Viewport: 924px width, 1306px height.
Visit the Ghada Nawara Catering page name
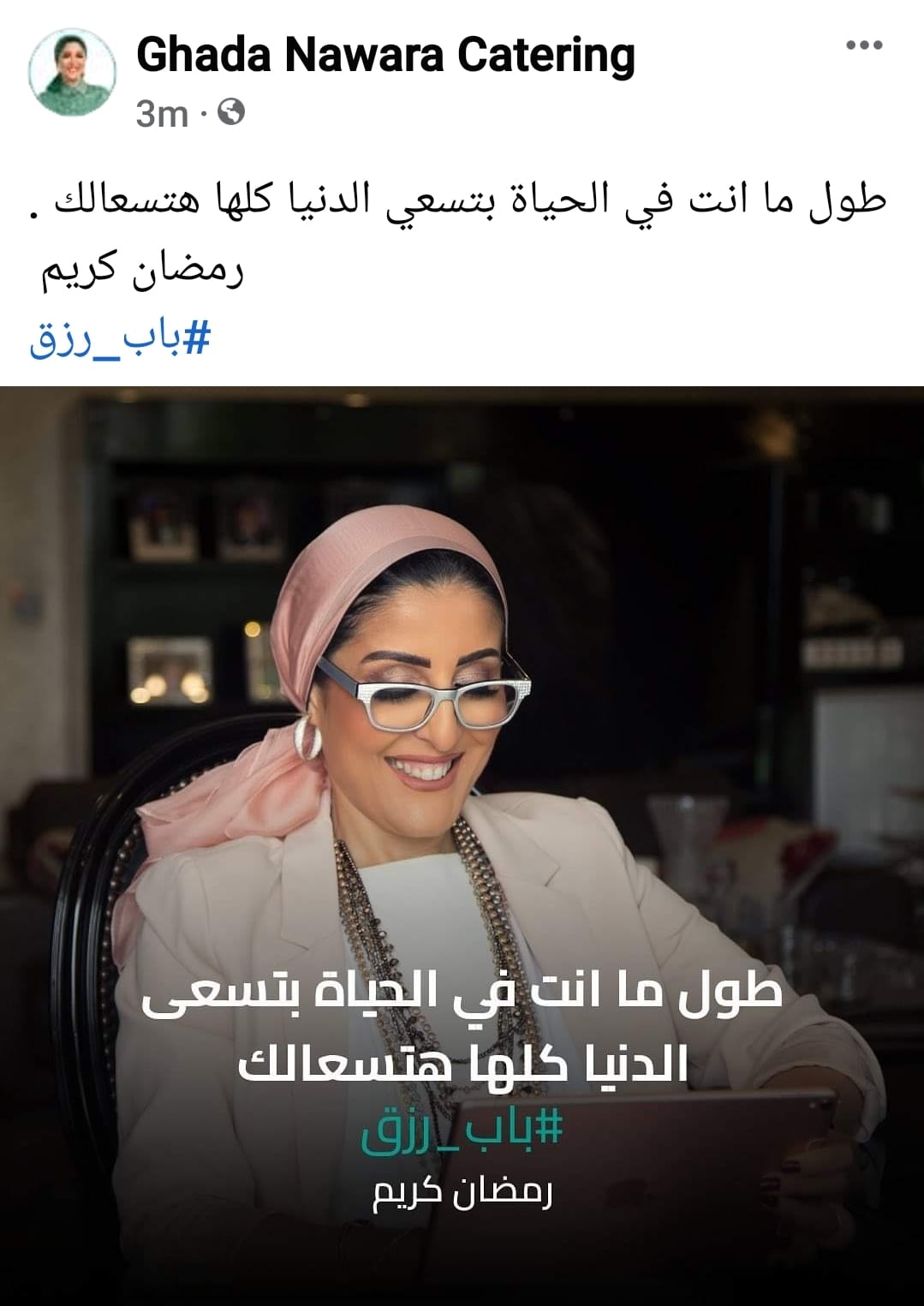click(385, 55)
